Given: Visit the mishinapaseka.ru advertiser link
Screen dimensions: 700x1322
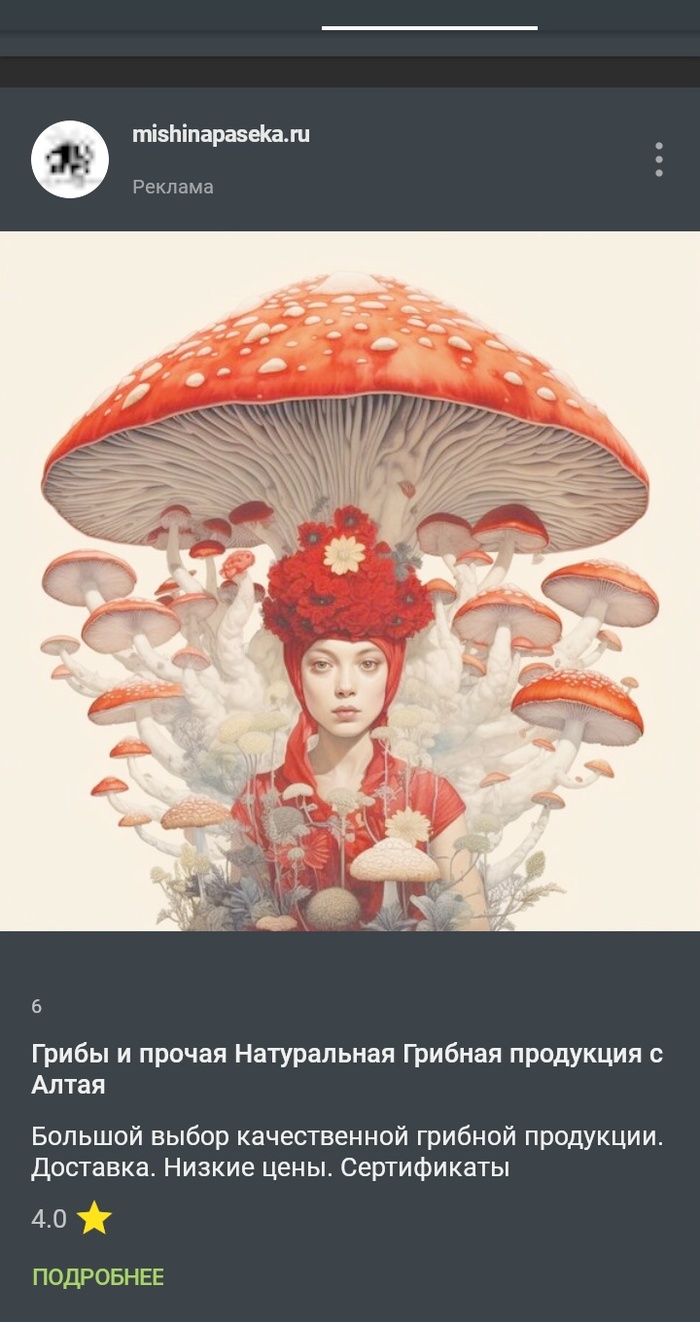Looking at the screenshot, I should [221, 134].
